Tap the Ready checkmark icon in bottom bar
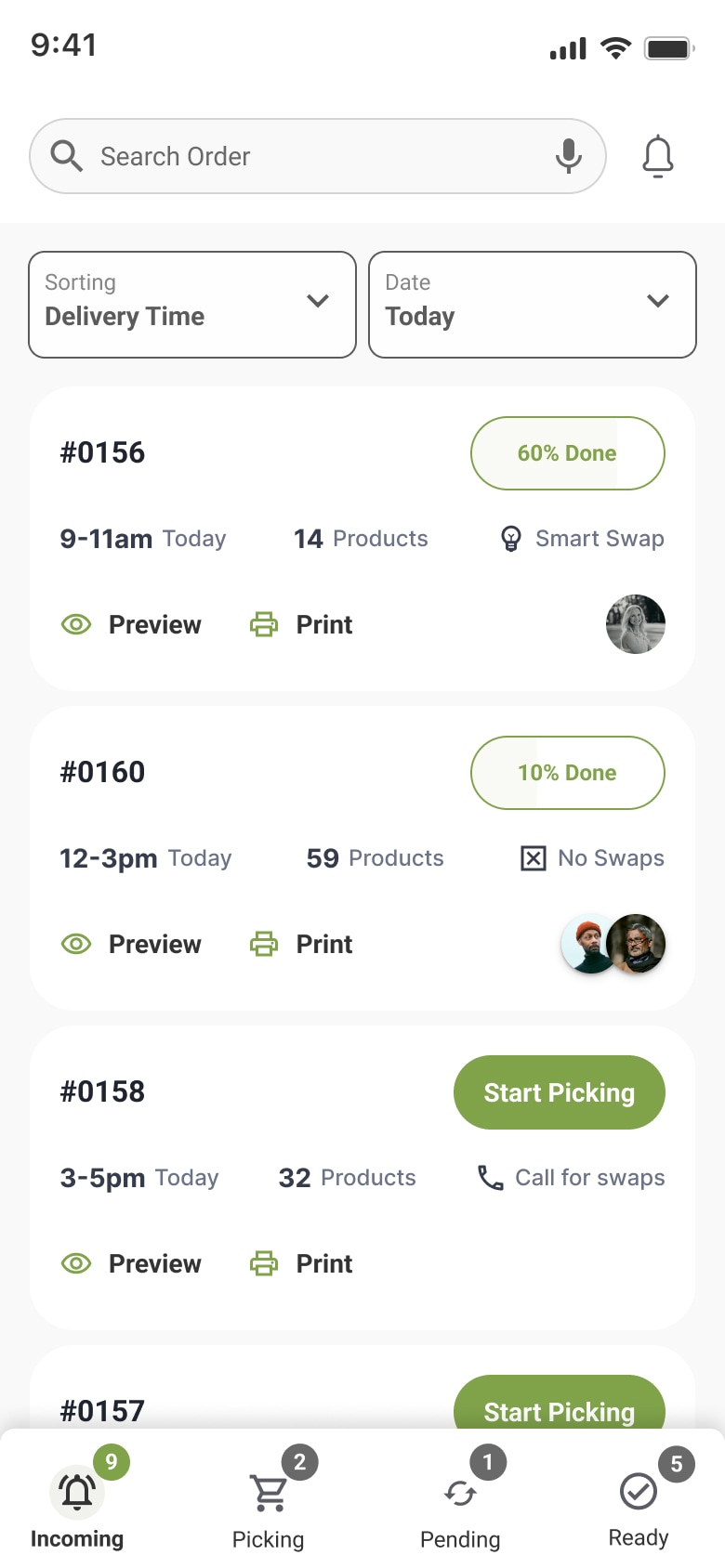The image size is (725, 1568). tap(638, 1488)
